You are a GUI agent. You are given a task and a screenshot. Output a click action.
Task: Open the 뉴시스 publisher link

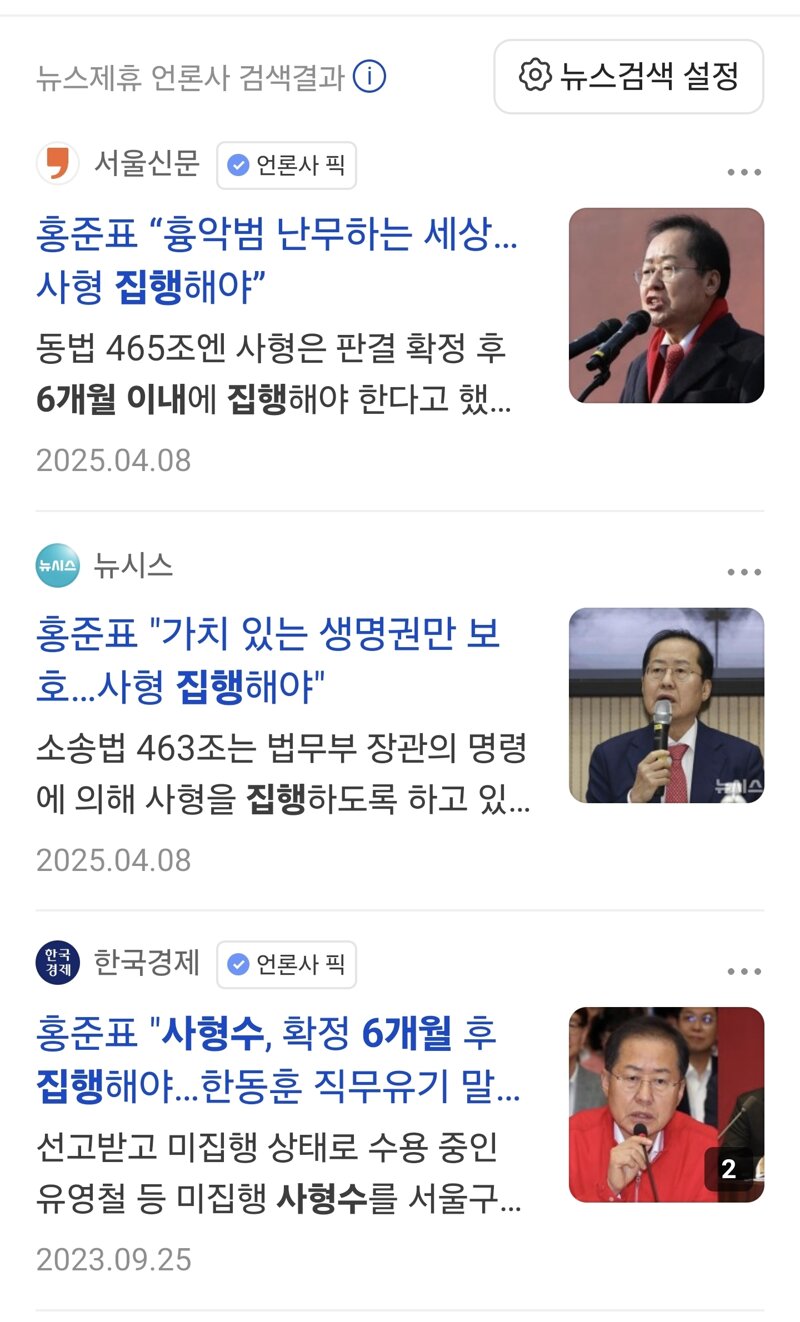coord(133,565)
